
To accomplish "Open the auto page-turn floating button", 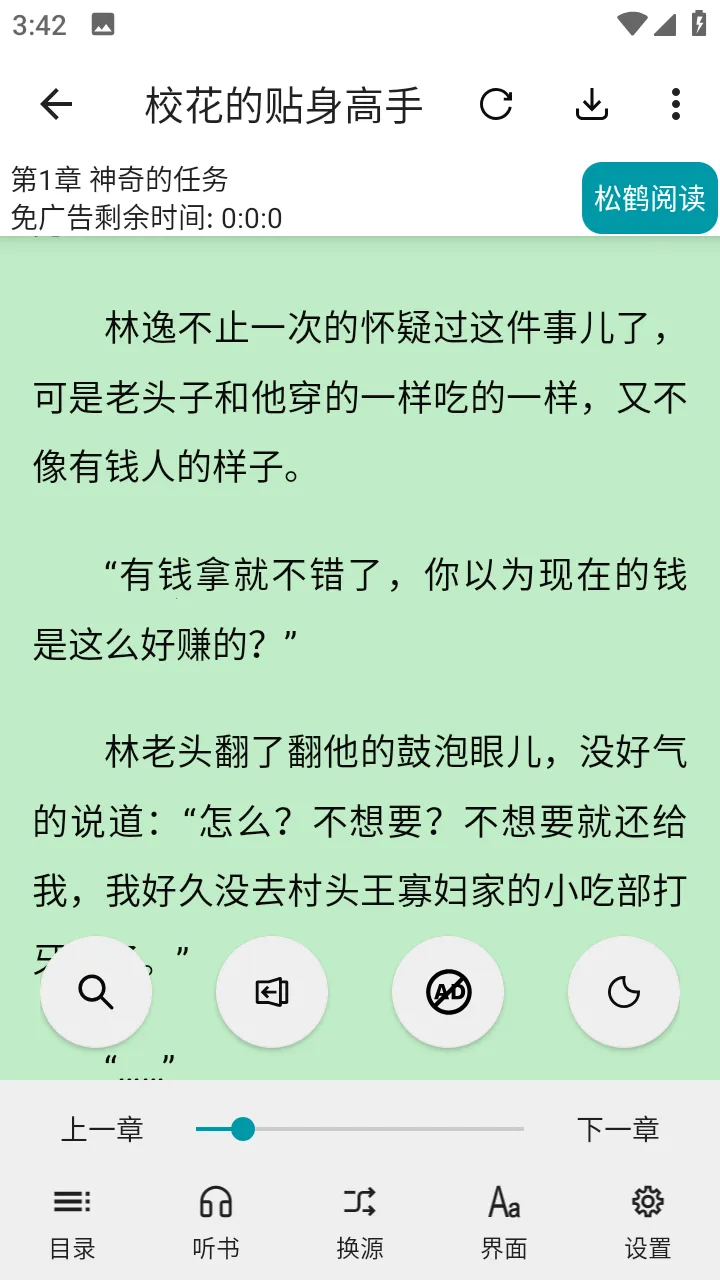I will tap(272, 992).
